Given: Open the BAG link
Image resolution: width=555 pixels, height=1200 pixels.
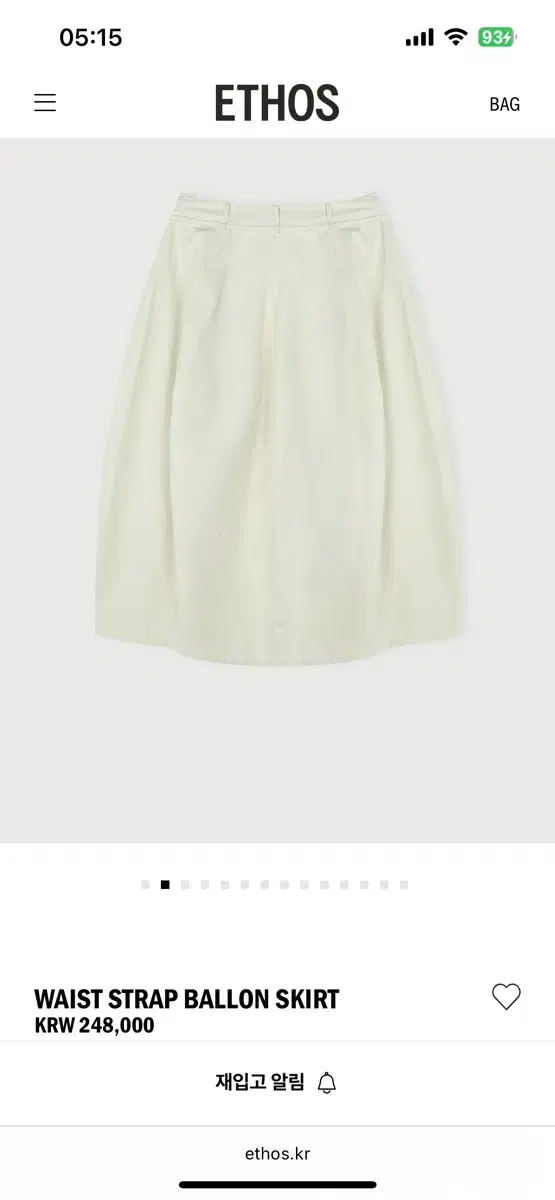Looking at the screenshot, I should pyautogui.click(x=504, y=104).
